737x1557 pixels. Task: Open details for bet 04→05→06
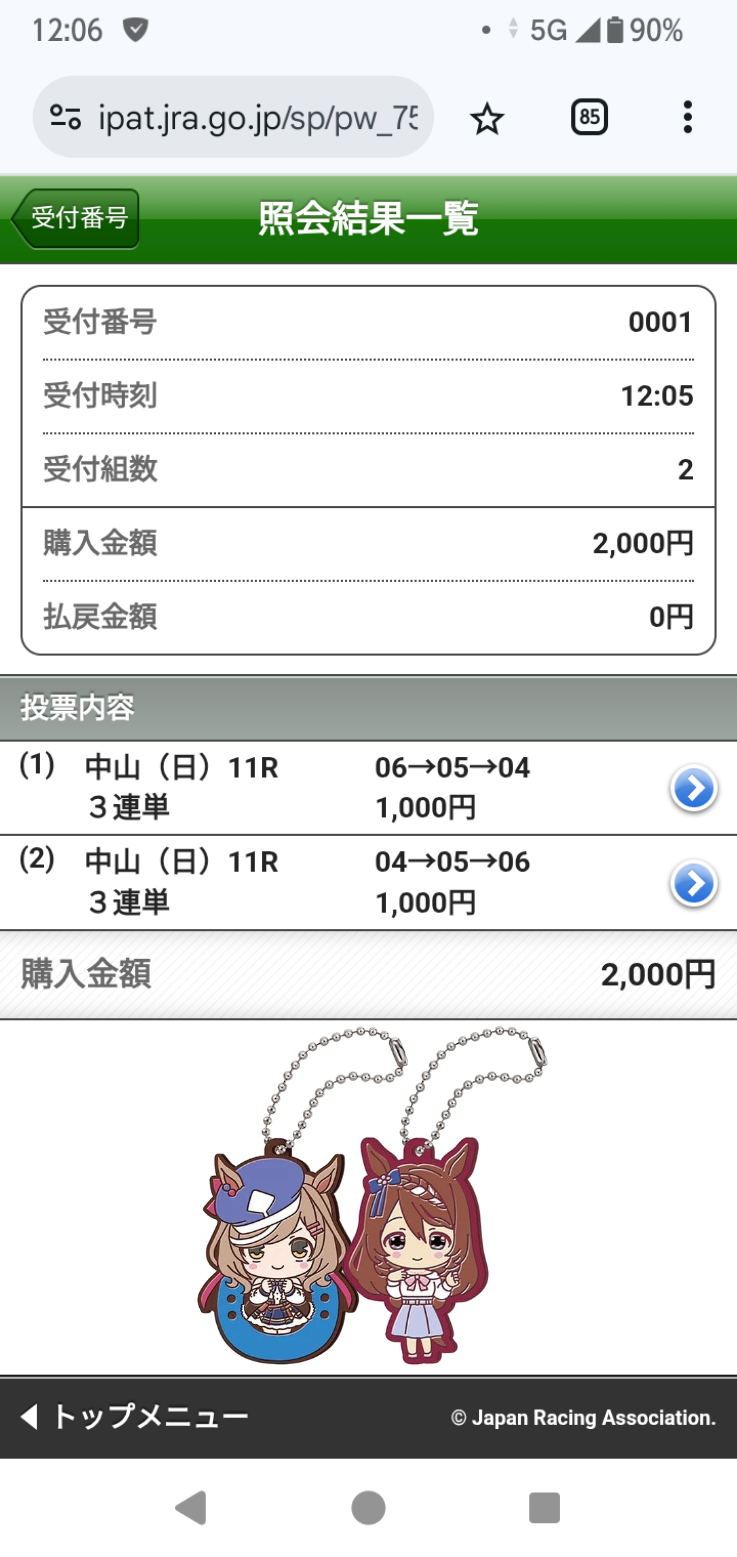693,883
